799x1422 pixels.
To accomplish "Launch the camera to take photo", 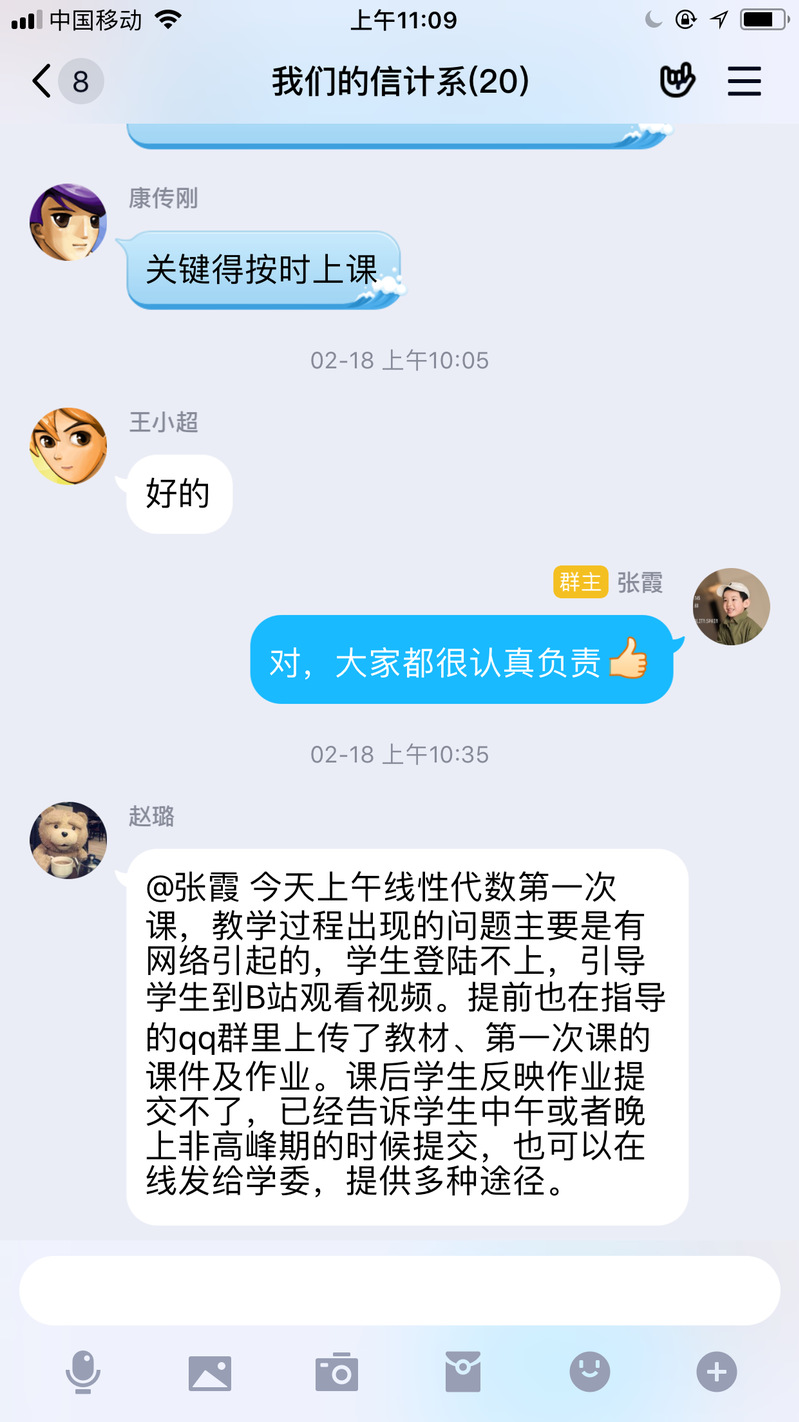I will [x=337, y=1372].
